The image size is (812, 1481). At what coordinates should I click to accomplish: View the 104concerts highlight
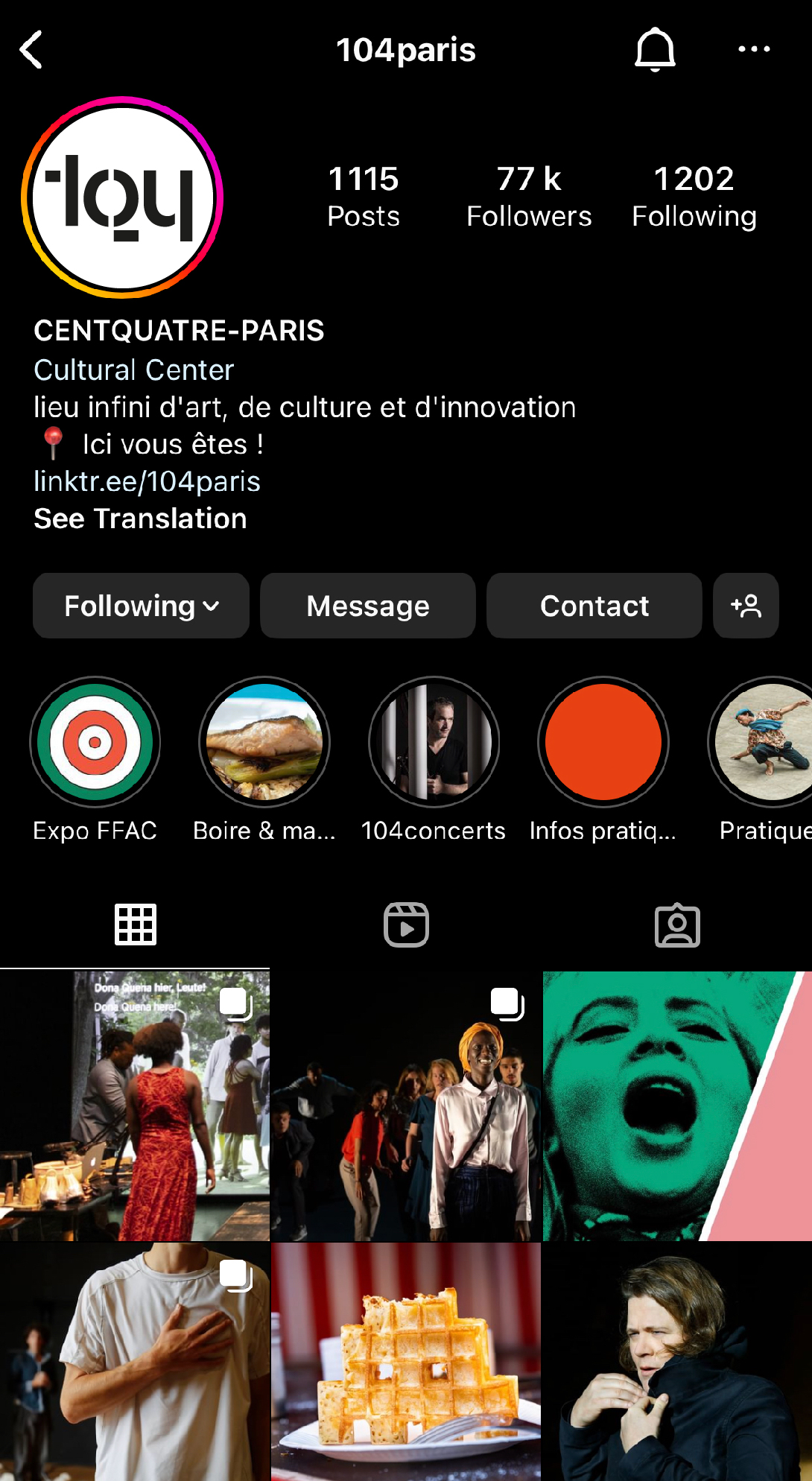434,742
